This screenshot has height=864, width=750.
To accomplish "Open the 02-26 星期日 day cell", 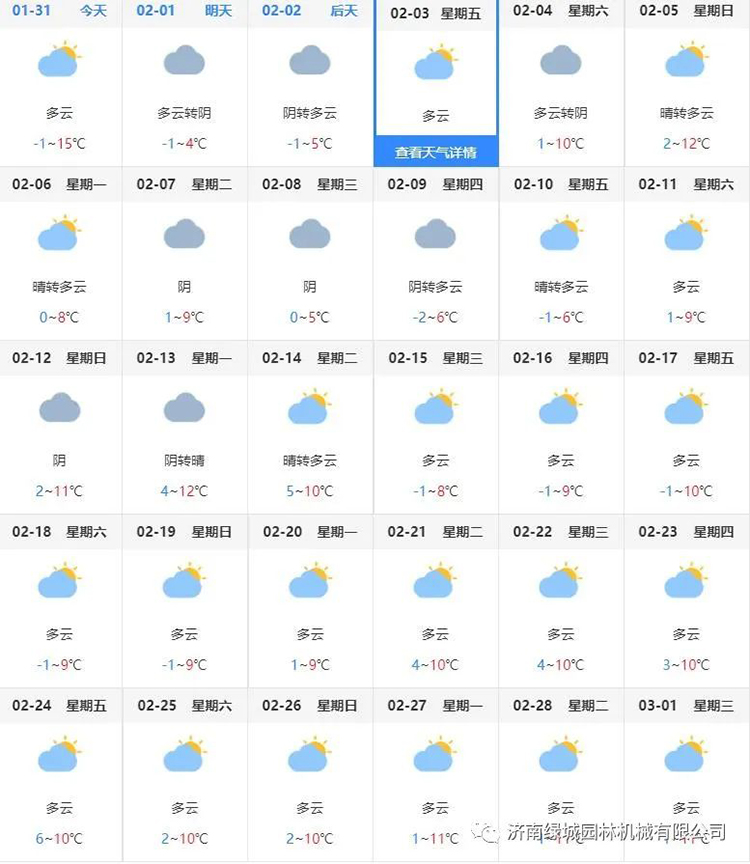I will click(x=310, y=777).
